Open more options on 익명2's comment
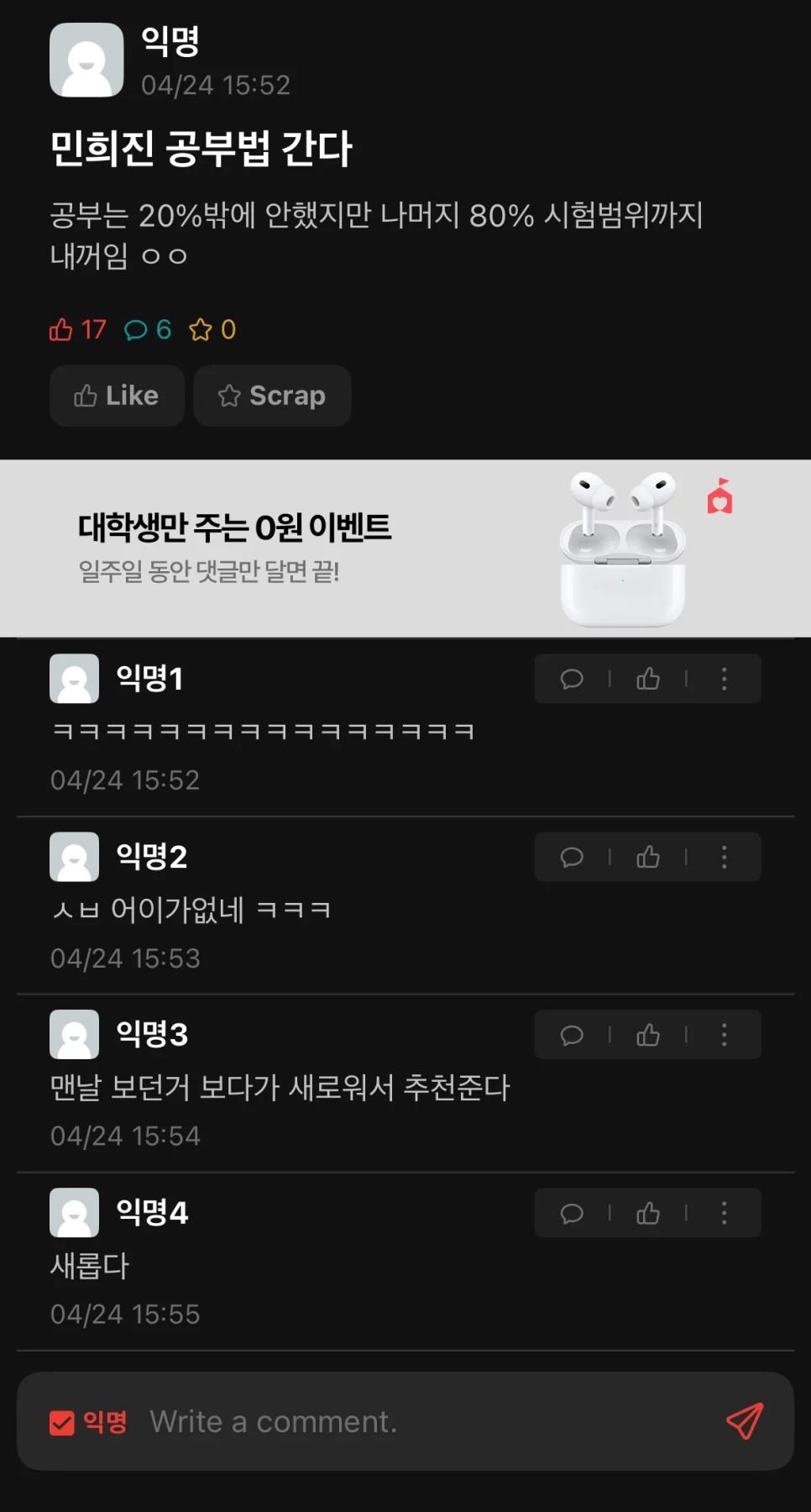The height and width of the screenshot is (1512, 811). pyautogui.click(x=724, y=857)
